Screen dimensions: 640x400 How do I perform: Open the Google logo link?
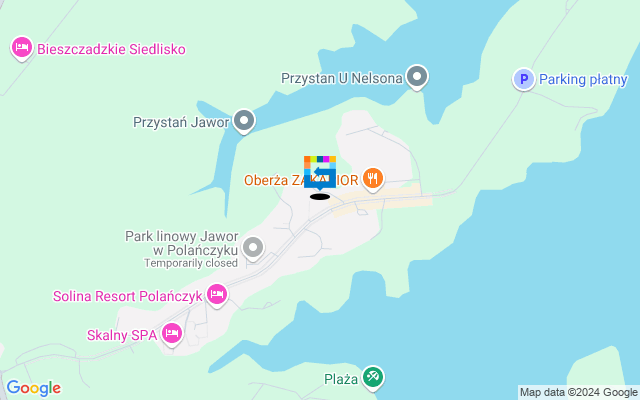tap(33, 388)
